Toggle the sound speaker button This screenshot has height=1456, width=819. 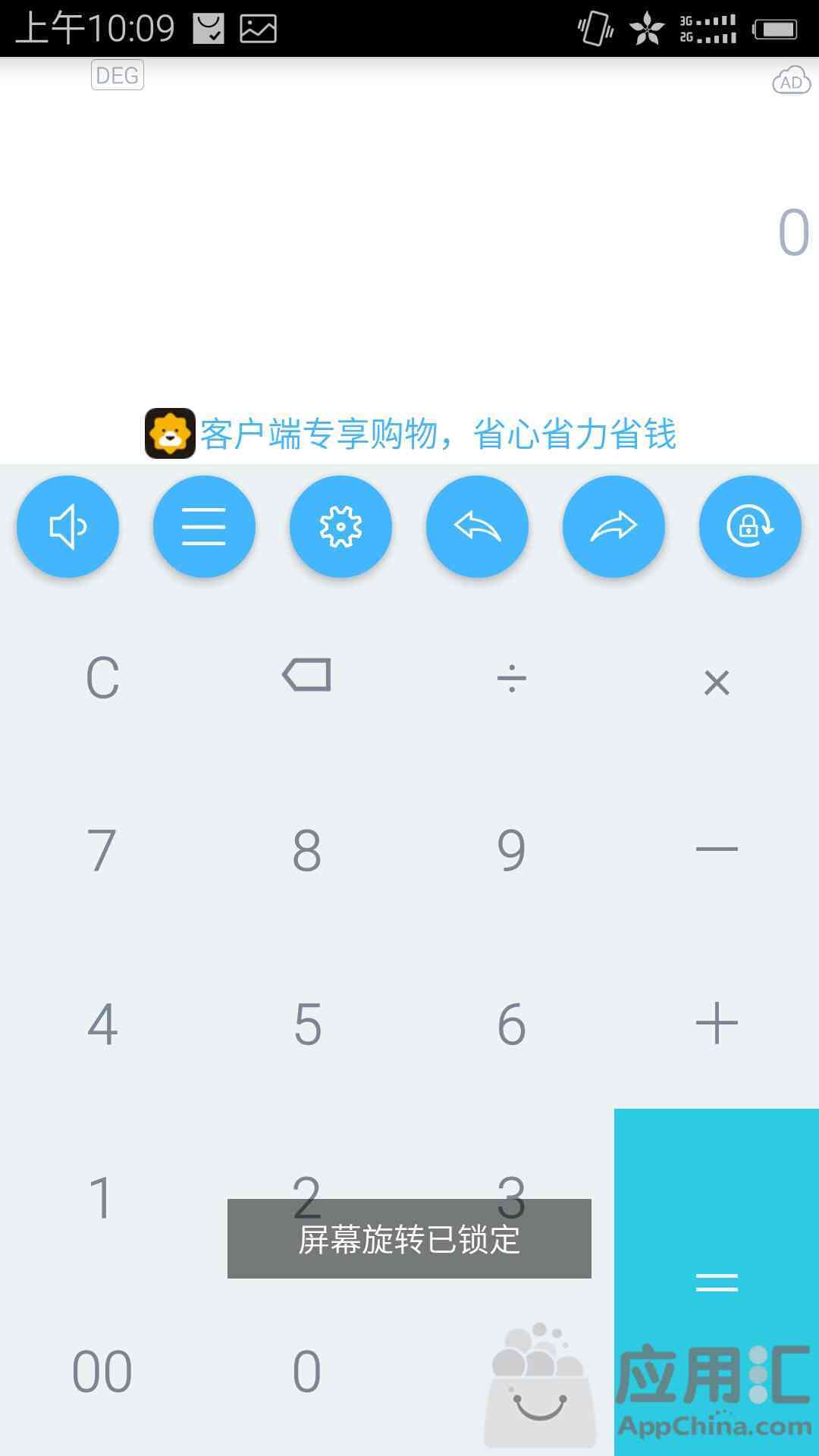click(68, 526)
